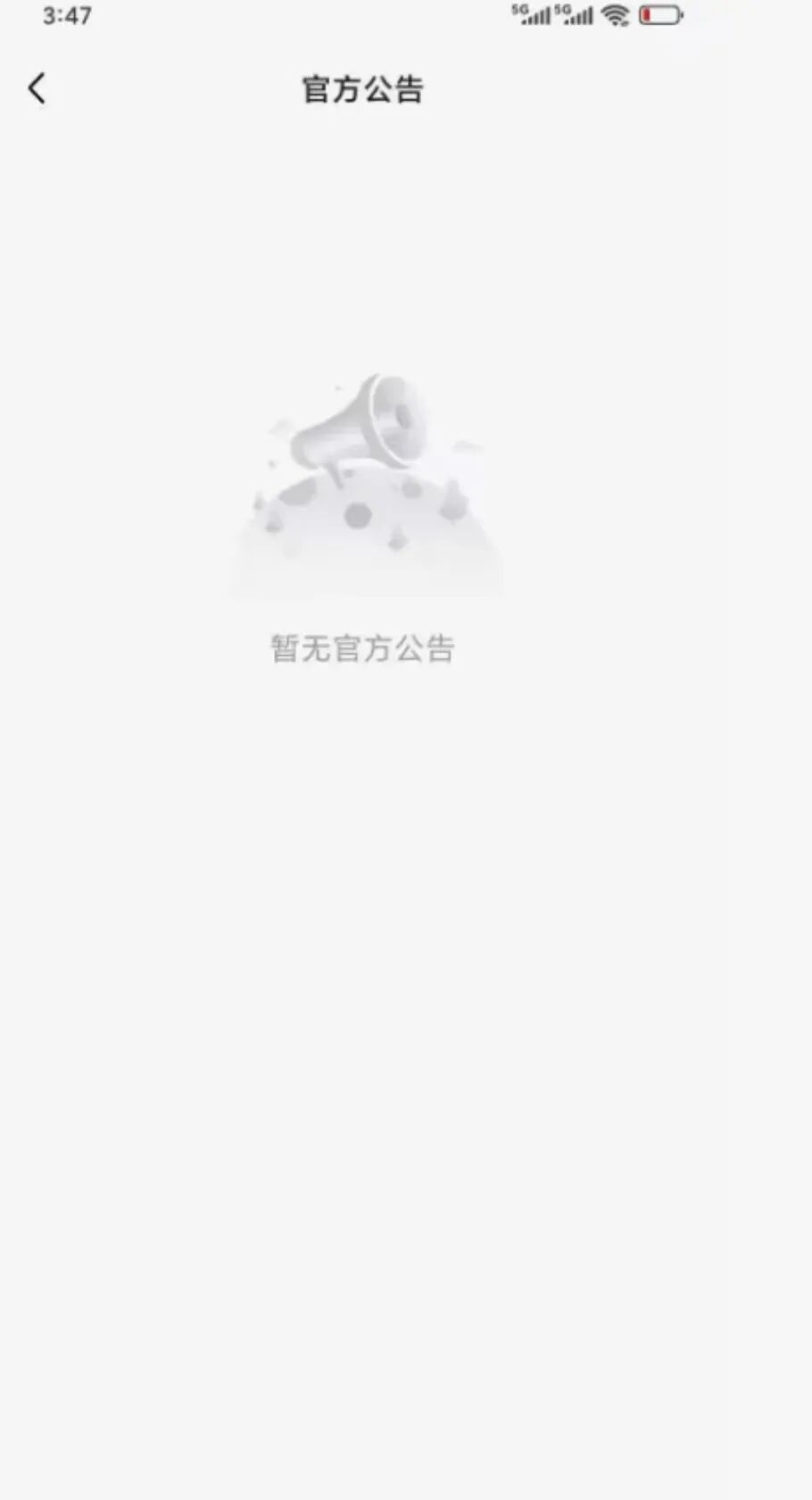This screenshot has width=812, height=1500.
Task: Tap the clock showing 3:47
Action: (x=69, y=14)
